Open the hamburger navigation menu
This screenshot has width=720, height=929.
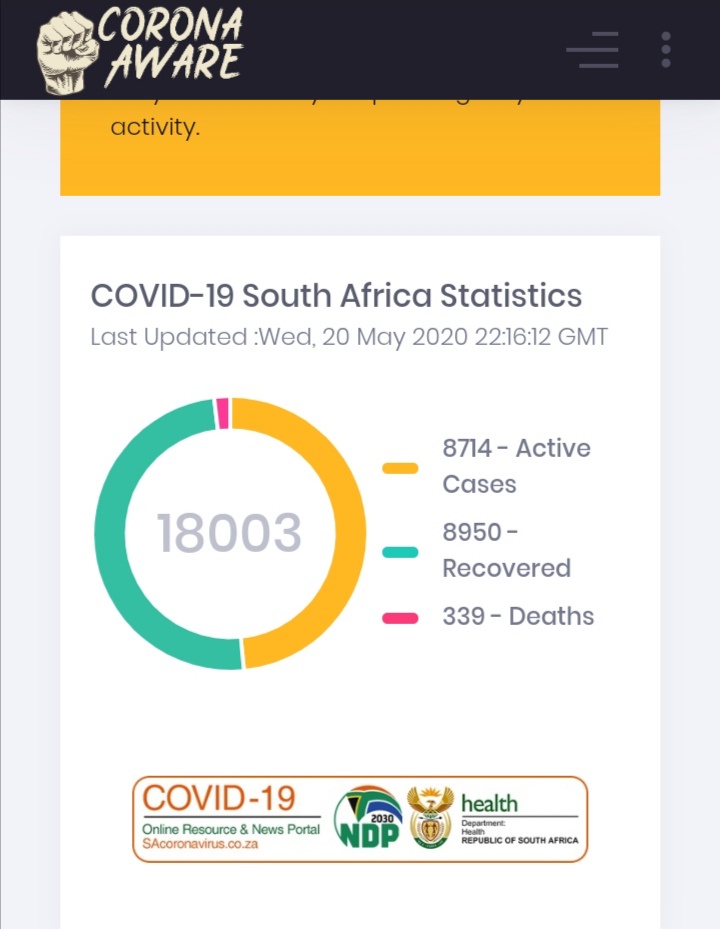tap(592, 50)
